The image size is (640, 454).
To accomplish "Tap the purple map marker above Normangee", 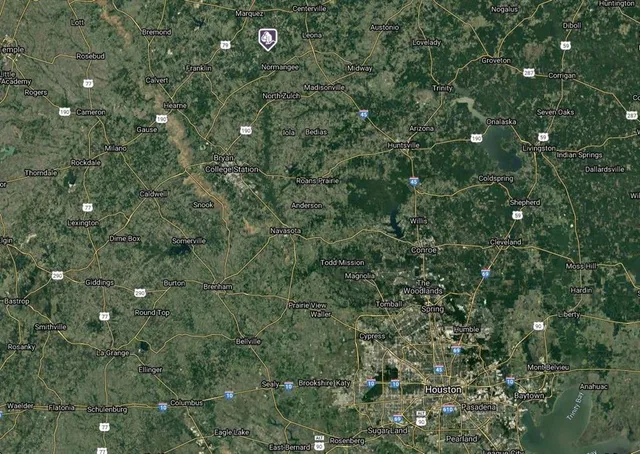I will pos(267,39).
